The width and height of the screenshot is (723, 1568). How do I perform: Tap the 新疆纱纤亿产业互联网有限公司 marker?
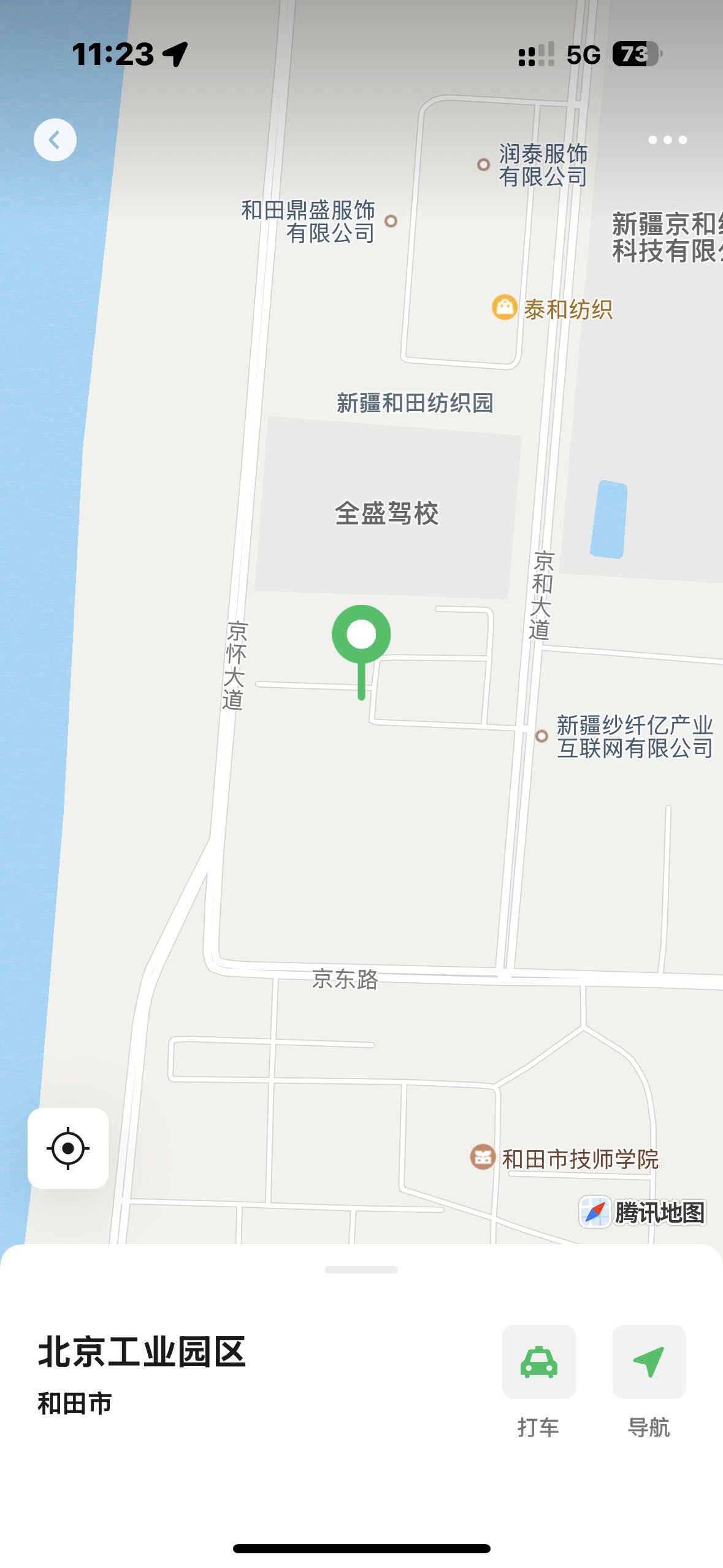(541, 736)
